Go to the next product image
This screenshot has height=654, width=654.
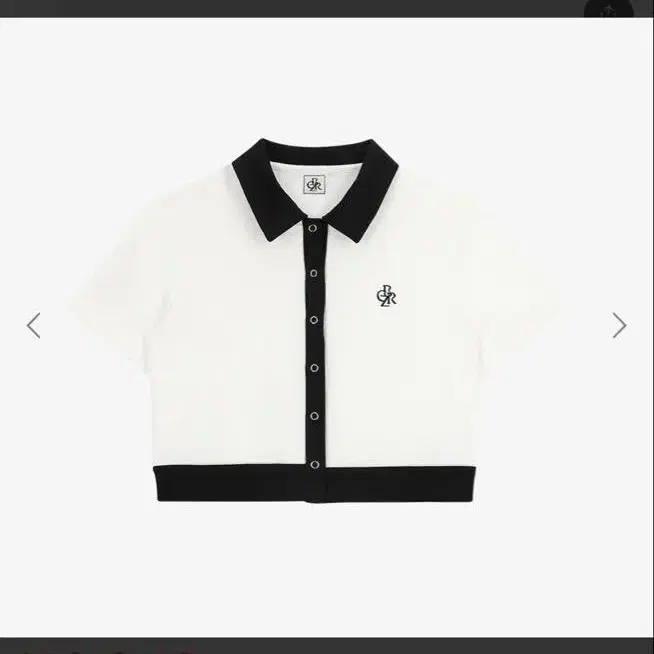click(619, 325)
